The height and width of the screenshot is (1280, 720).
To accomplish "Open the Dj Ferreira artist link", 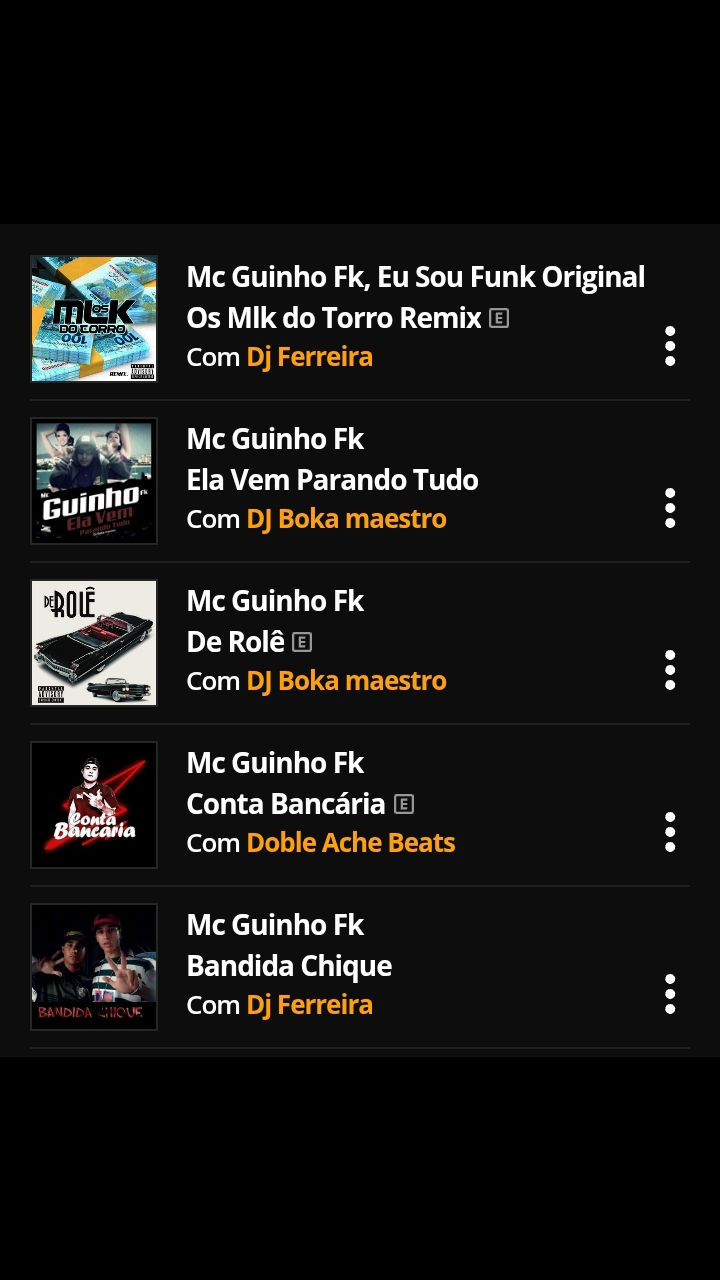I will click(309, 356).
